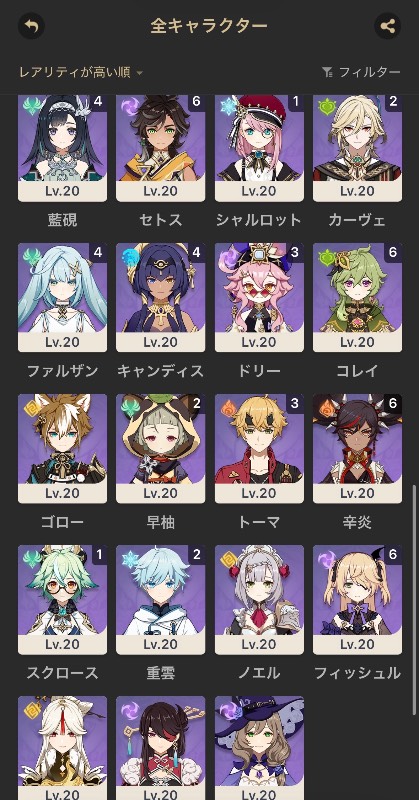419x800 pixels.
Task: Select the セトス character card
Action: point(161,148)
